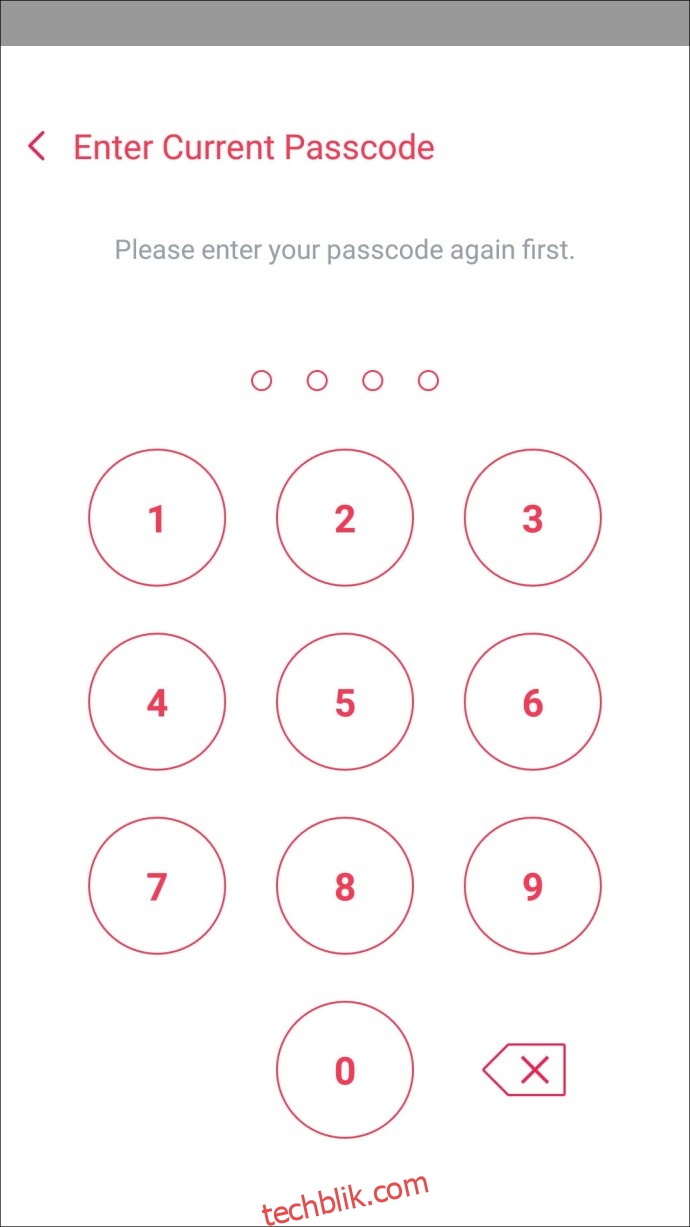Enter digit 5 on the keypad

[x=345, y=702]
